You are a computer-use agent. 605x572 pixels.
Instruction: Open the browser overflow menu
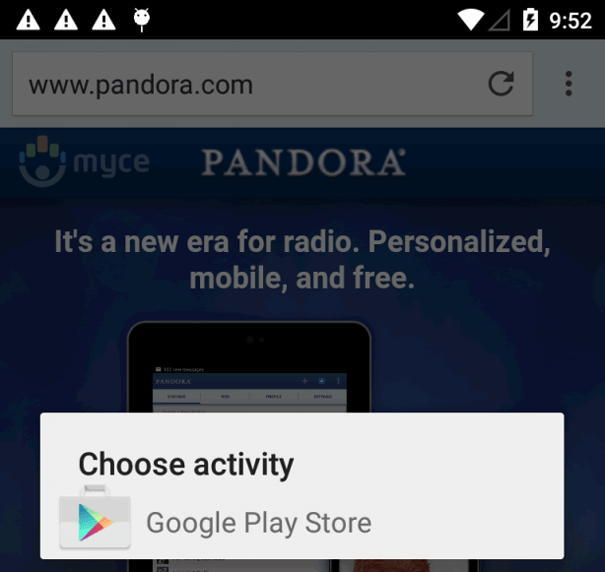(568, 83)
